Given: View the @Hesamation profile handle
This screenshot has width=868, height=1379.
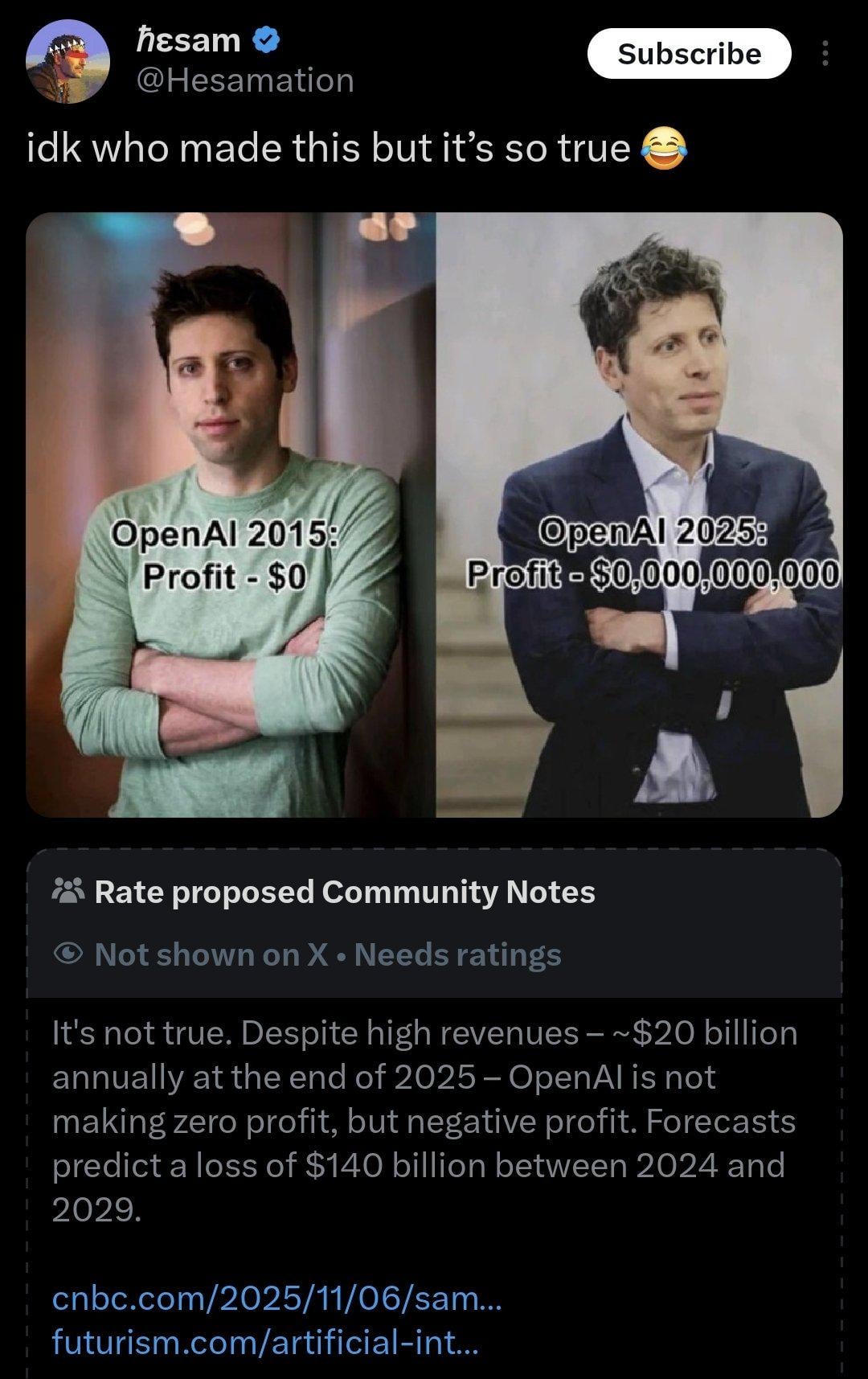Looking at the screenshot, I should pos(246,80).
